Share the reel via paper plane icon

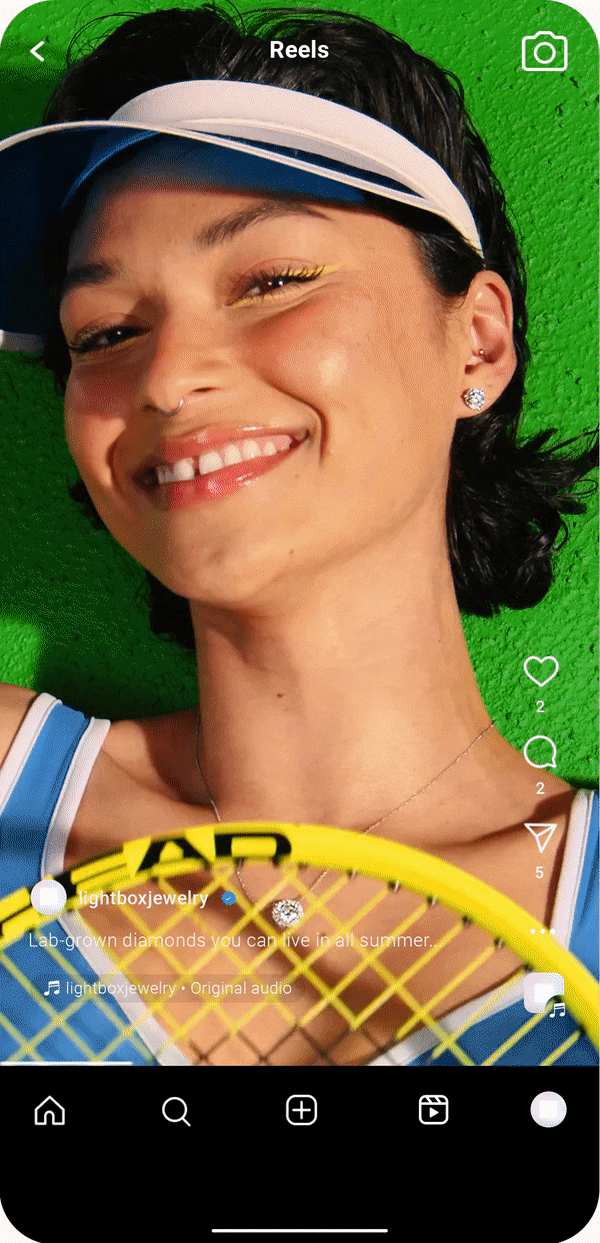tap(540, 838)
